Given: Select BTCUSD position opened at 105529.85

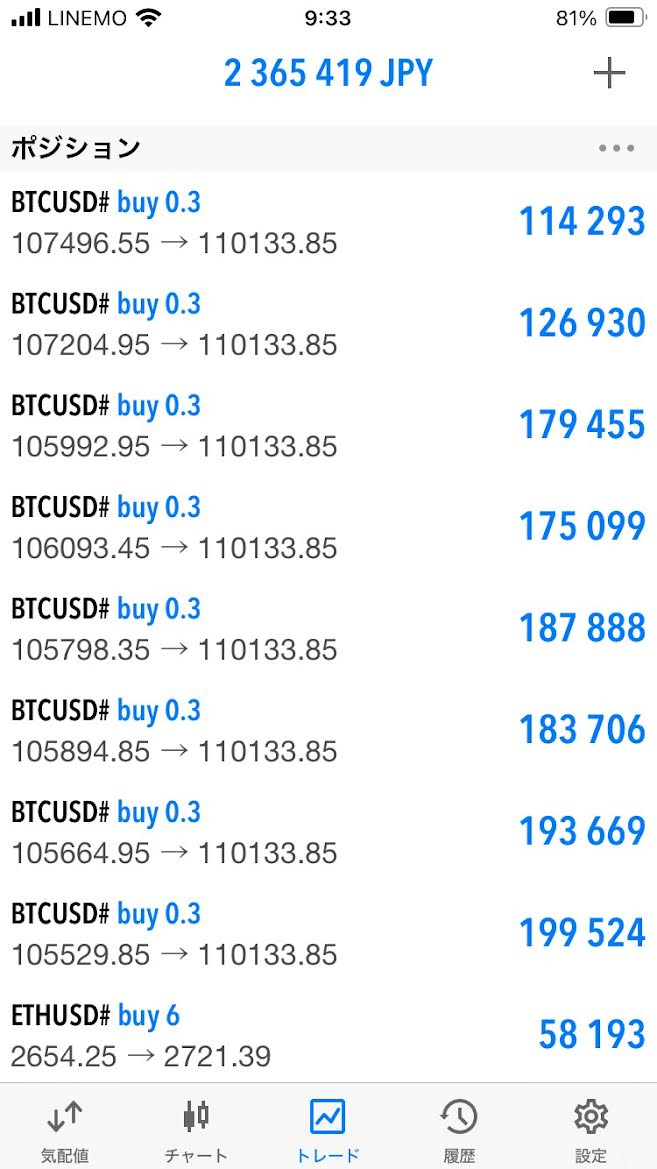Looking at the screenshot, I should [328, 933].
